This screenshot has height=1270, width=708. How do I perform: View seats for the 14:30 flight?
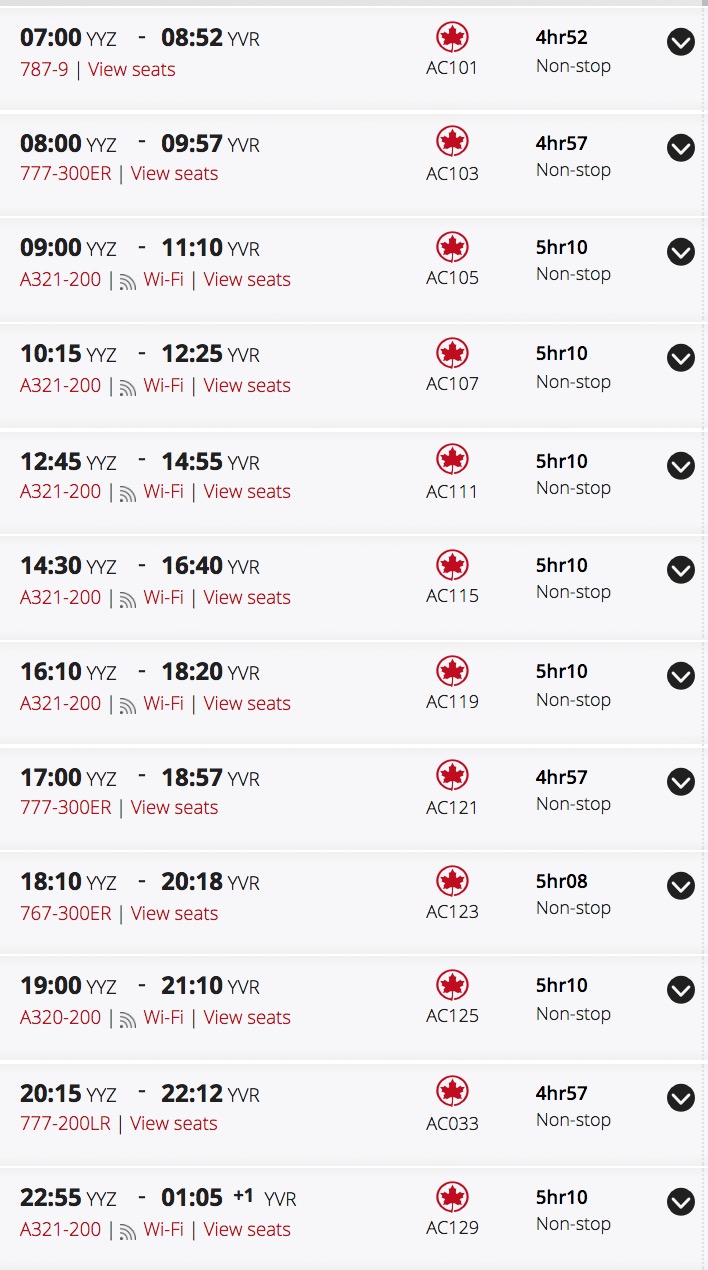click(247, 597)
